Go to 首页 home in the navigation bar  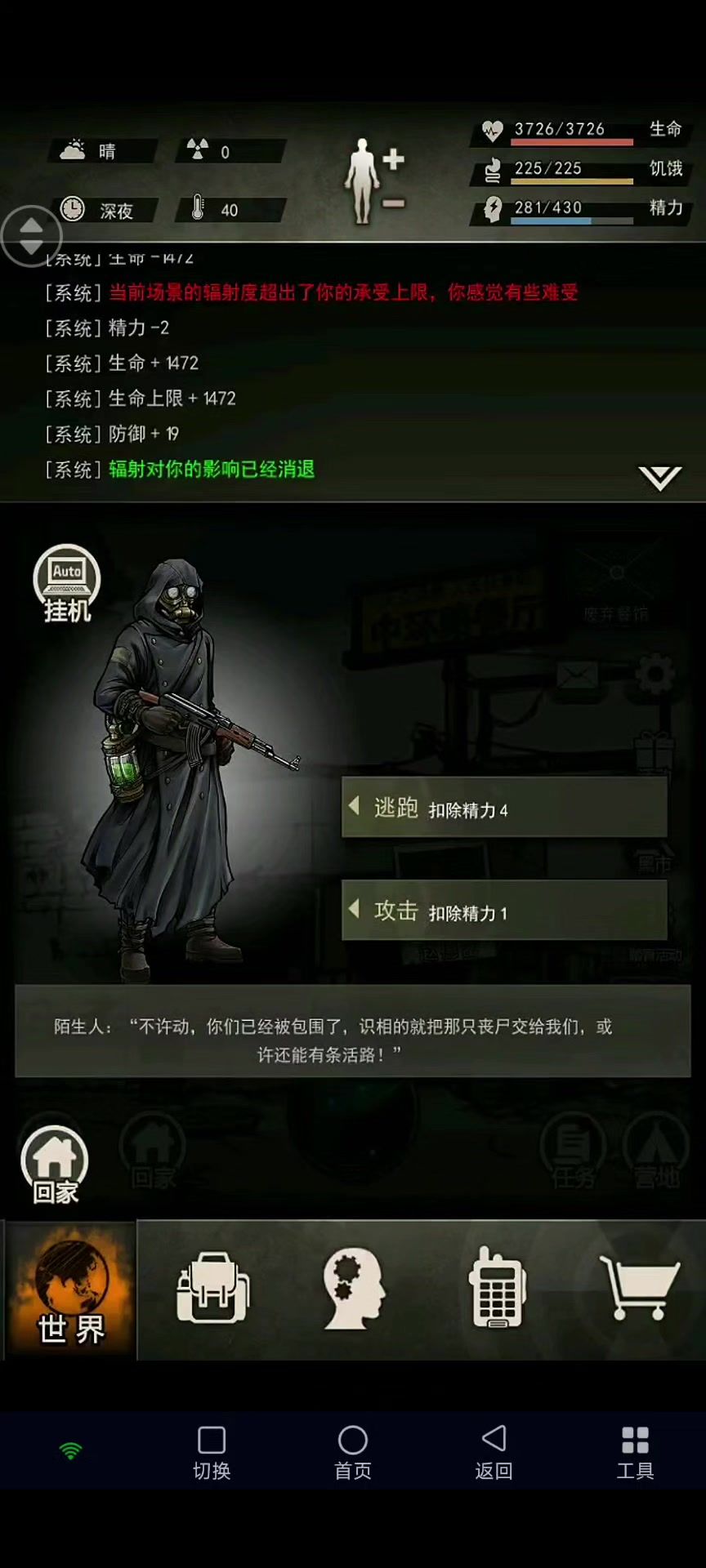pyautogui.click(x=353, y=1452)
